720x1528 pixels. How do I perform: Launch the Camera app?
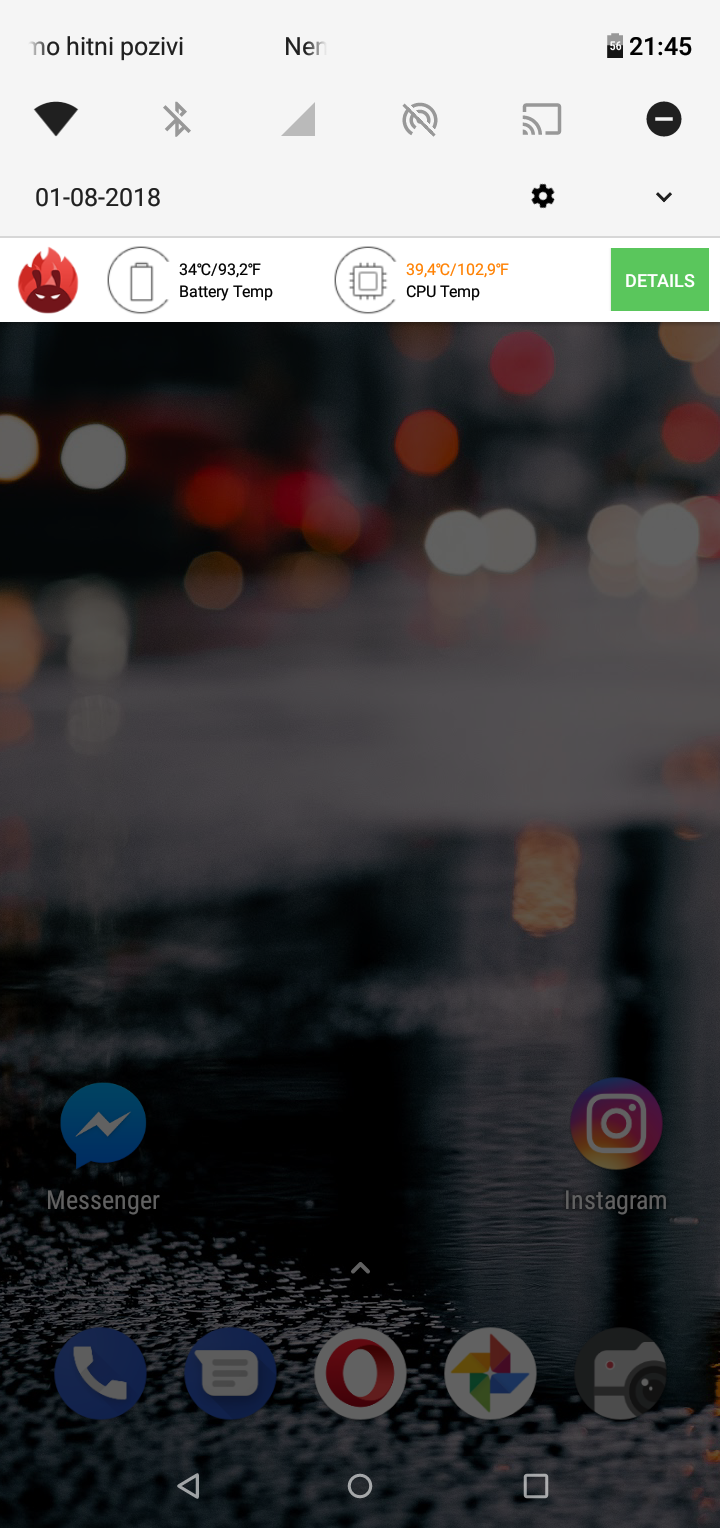[620, 1374]
